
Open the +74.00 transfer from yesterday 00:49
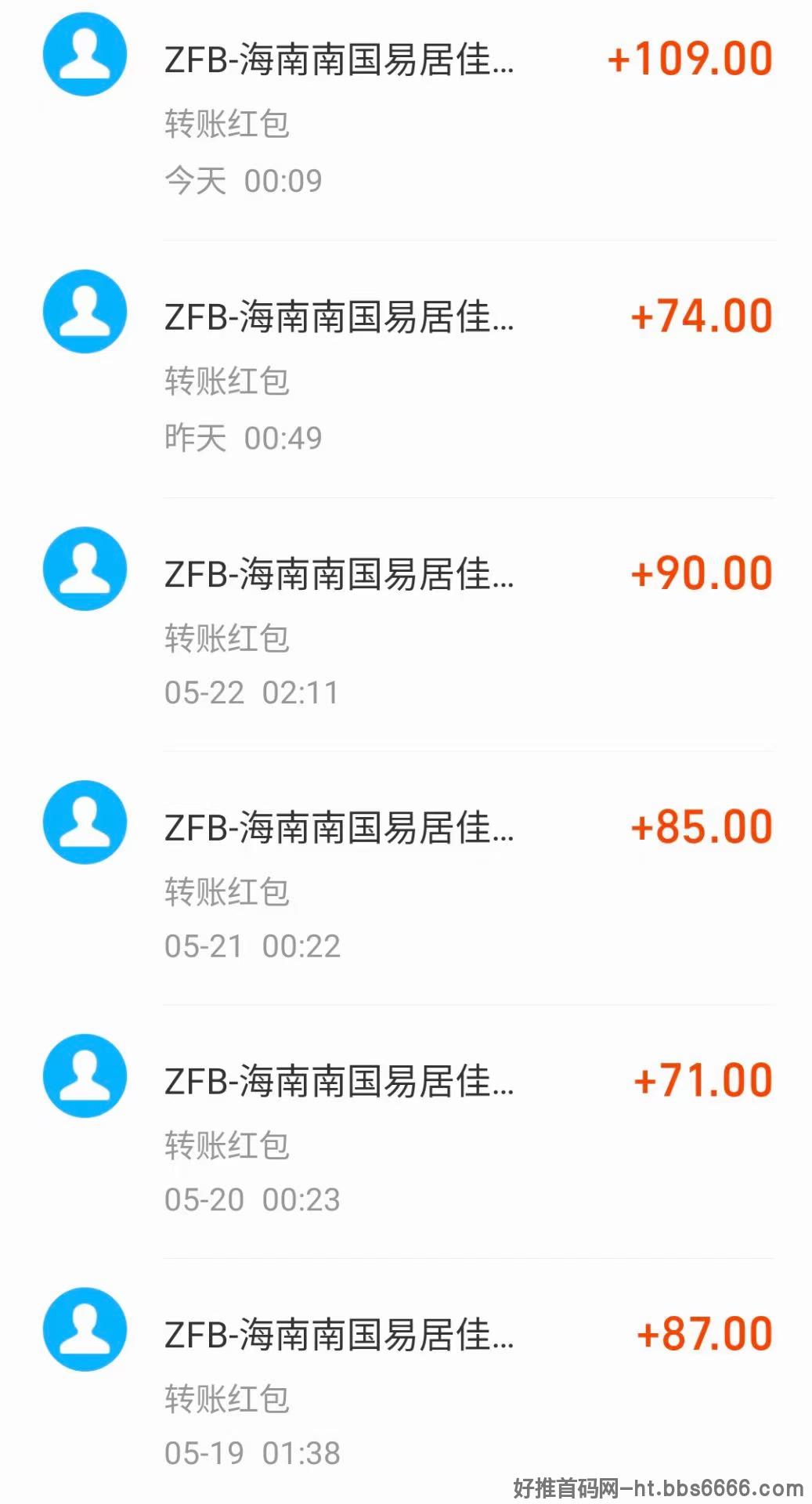coord(406,369)
